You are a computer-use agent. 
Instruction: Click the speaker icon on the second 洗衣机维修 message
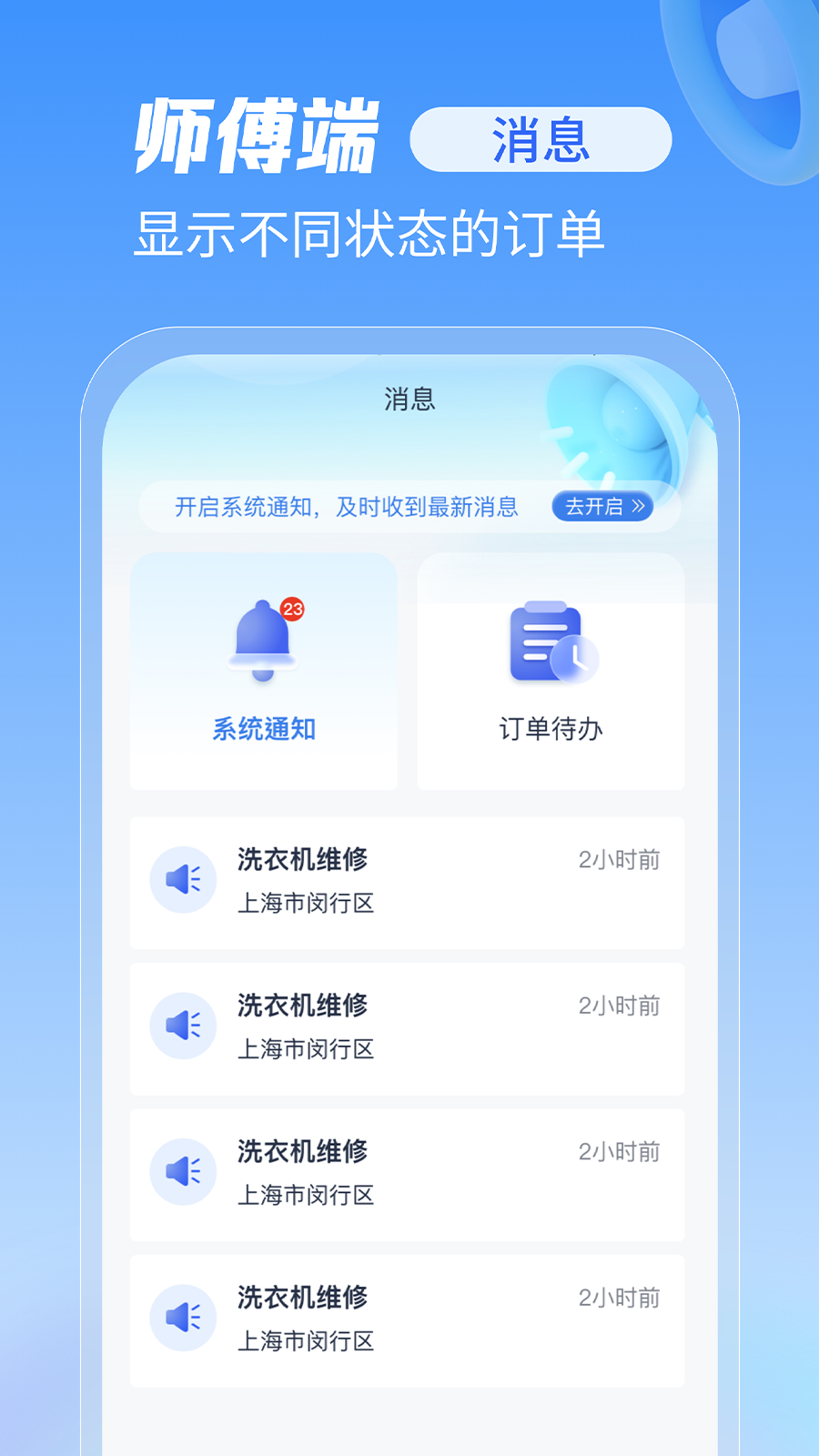(183, 1026)
